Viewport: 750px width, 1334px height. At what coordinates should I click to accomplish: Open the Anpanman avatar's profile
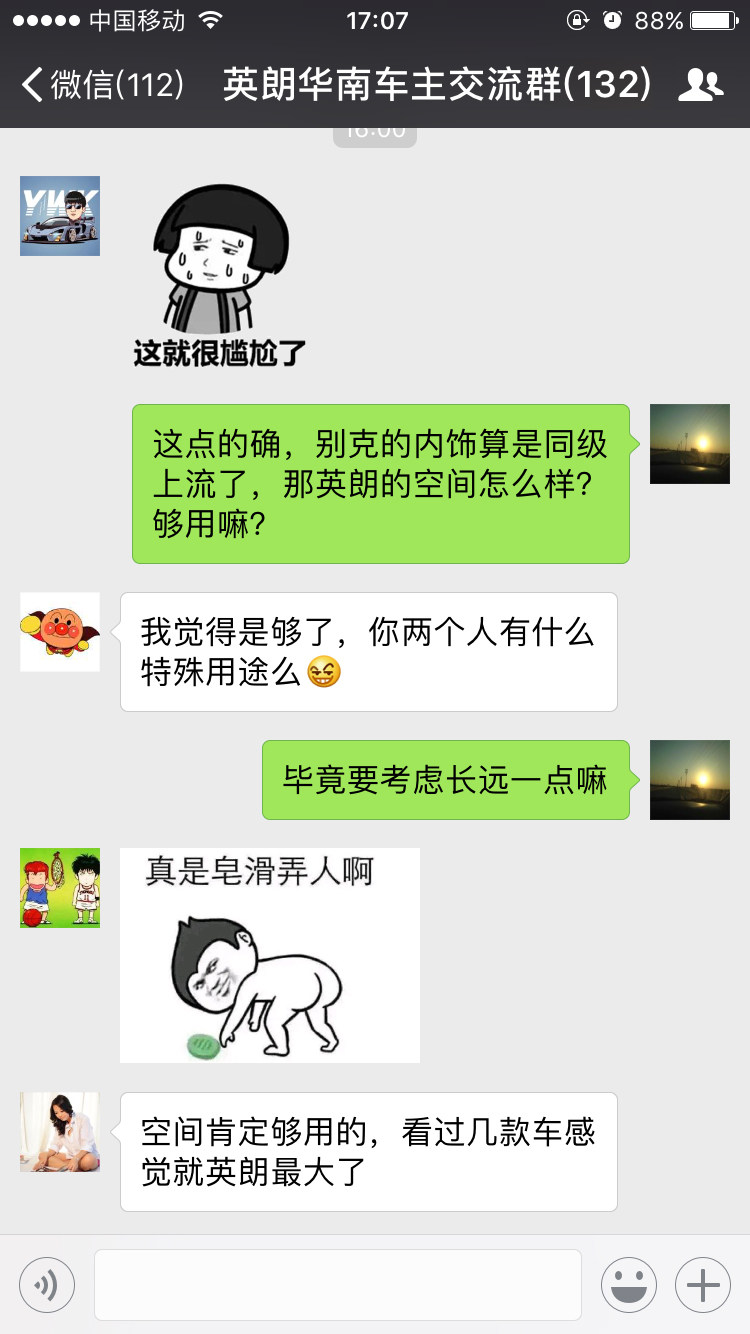[x=60, y=632]
